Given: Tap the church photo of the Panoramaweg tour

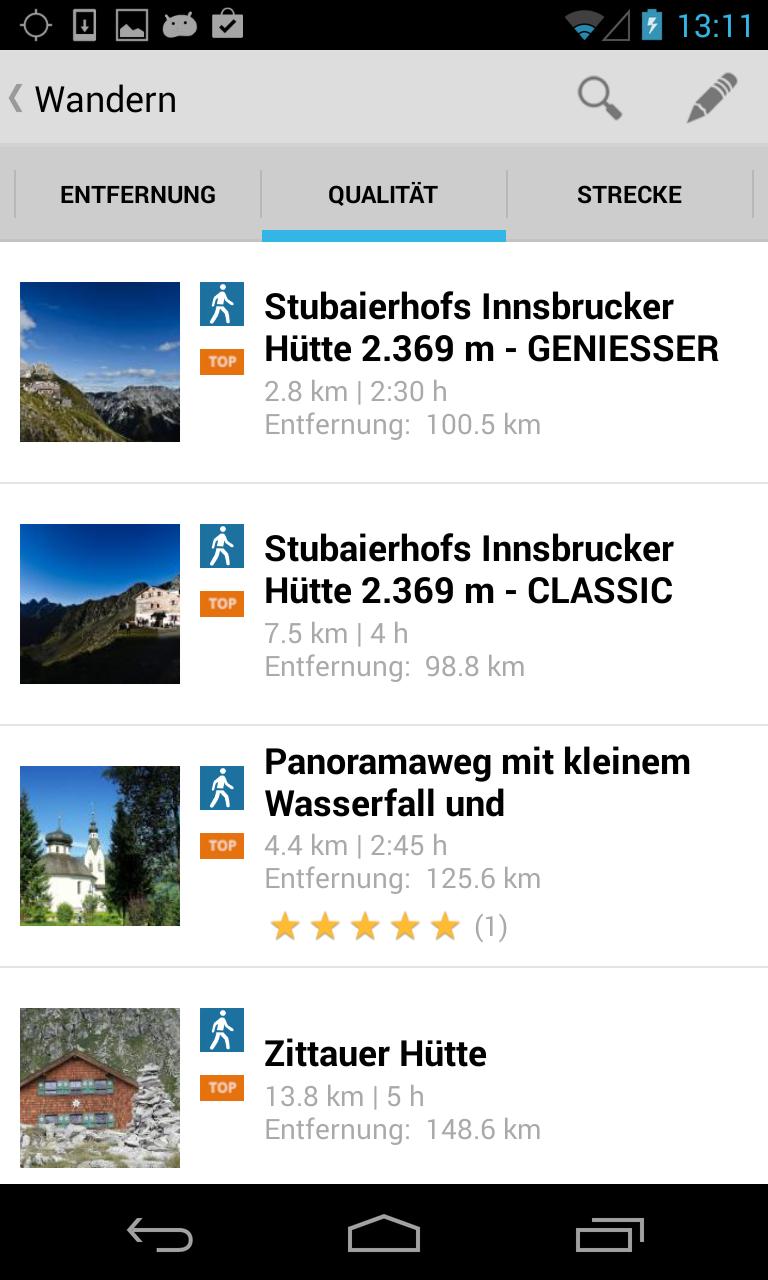Looking at the screenshot, I should (x=100, y=845).
